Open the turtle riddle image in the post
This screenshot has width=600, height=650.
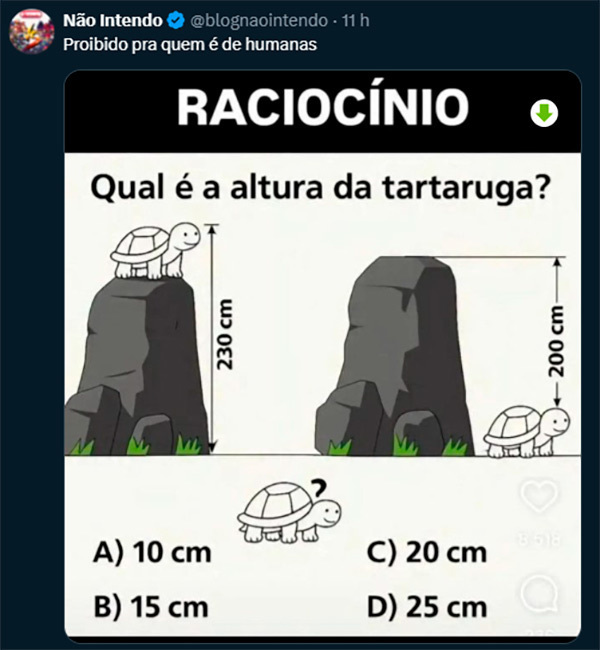click(323, 360)
